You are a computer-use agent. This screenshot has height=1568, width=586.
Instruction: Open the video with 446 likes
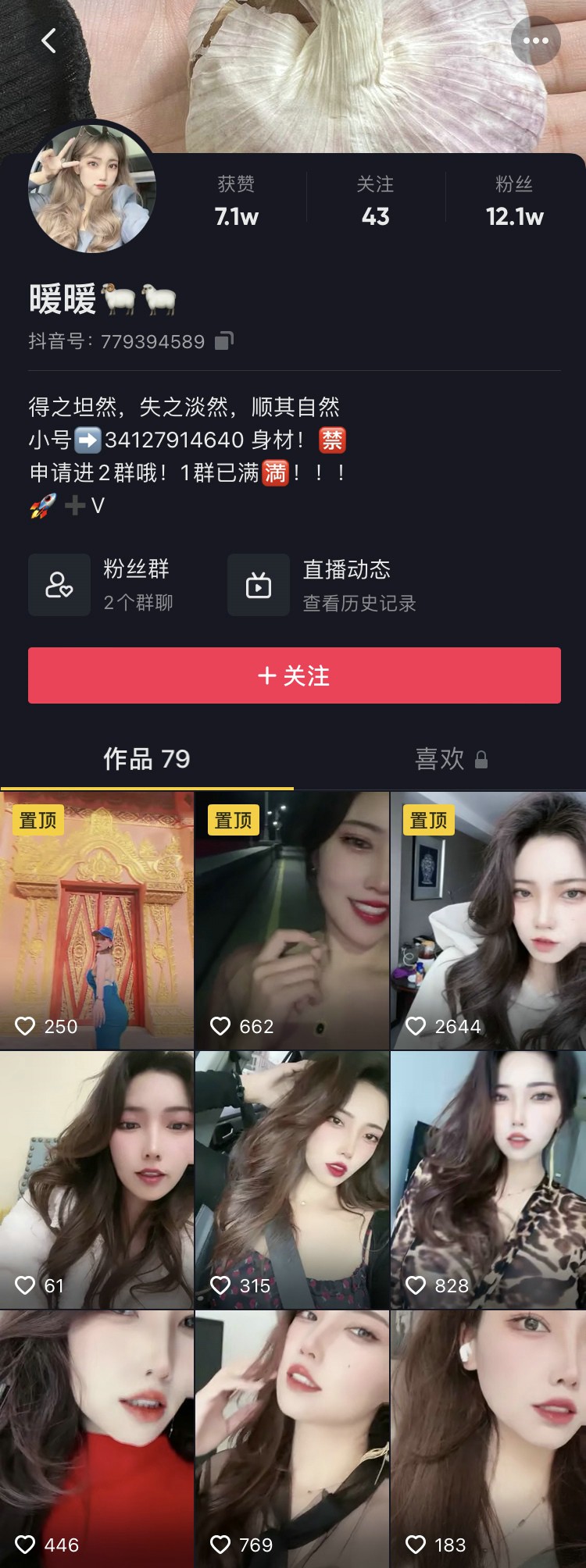[97, 1438]
